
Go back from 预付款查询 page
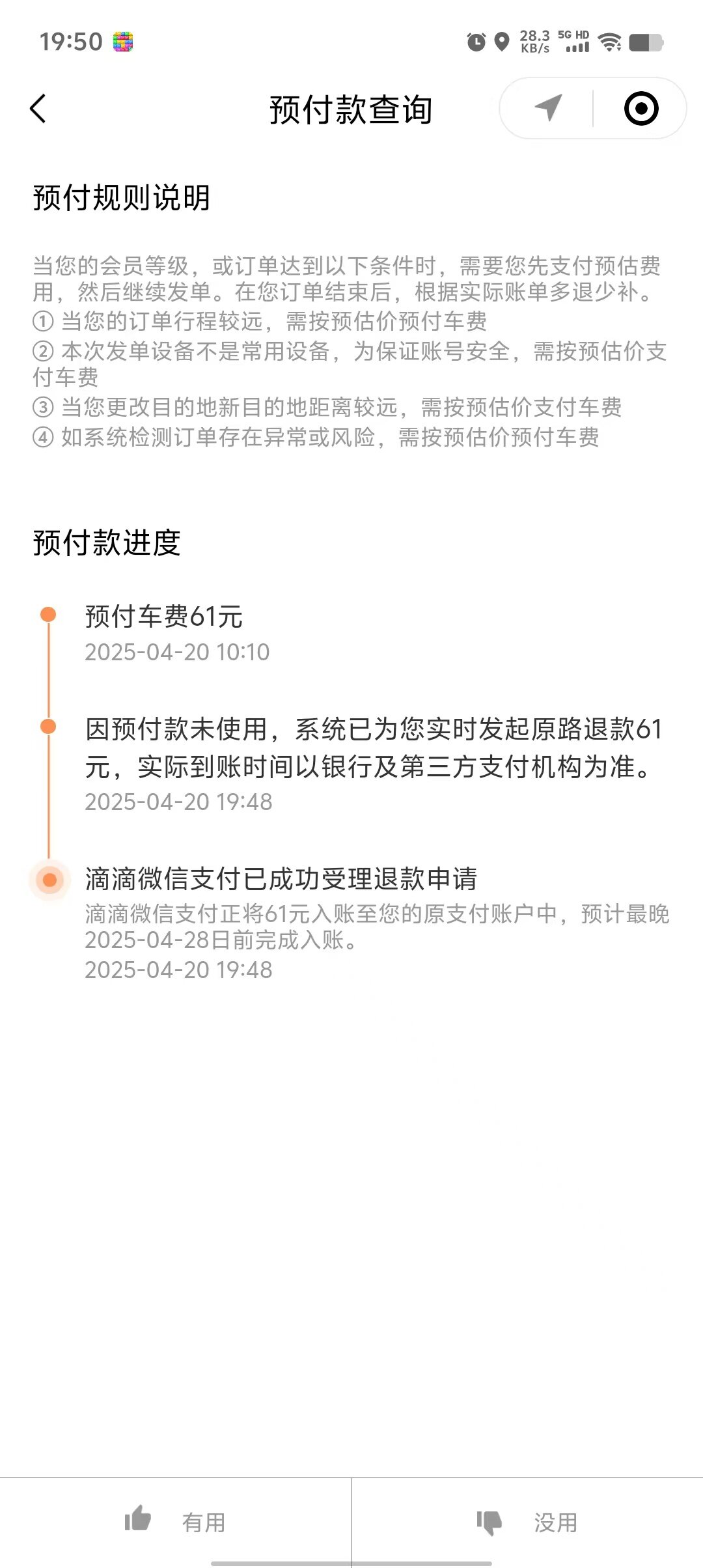coord(38,109)
